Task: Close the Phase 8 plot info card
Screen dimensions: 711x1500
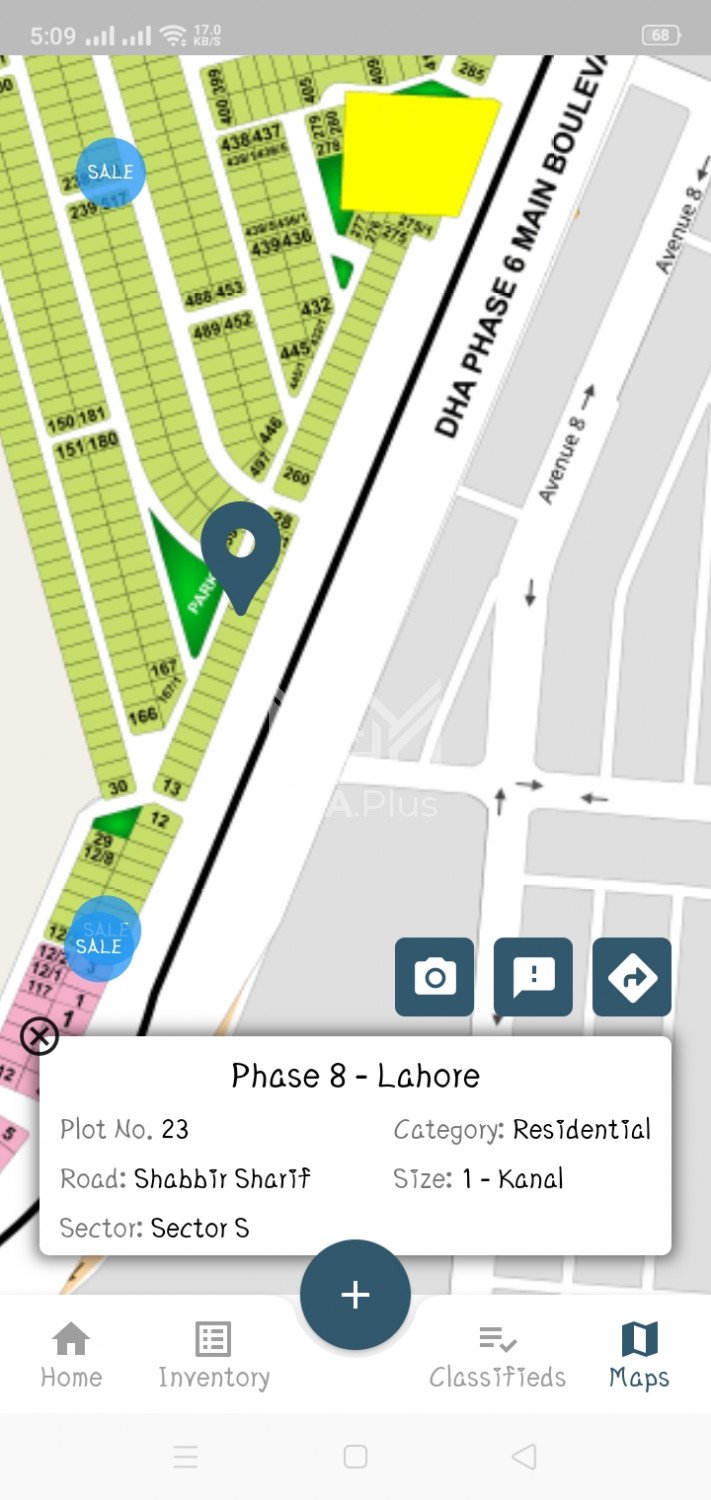Action: point(39,1037)
